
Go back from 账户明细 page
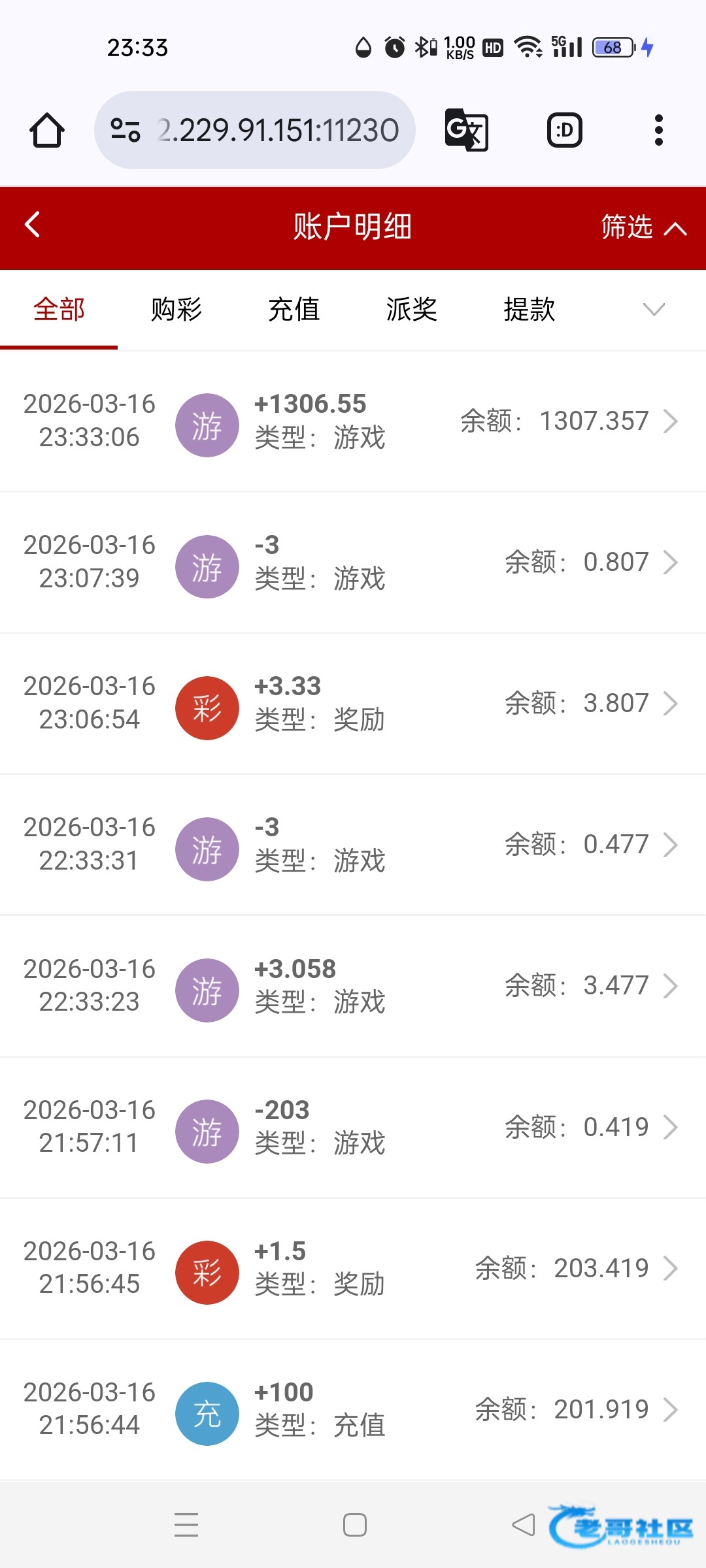point(33,225)
